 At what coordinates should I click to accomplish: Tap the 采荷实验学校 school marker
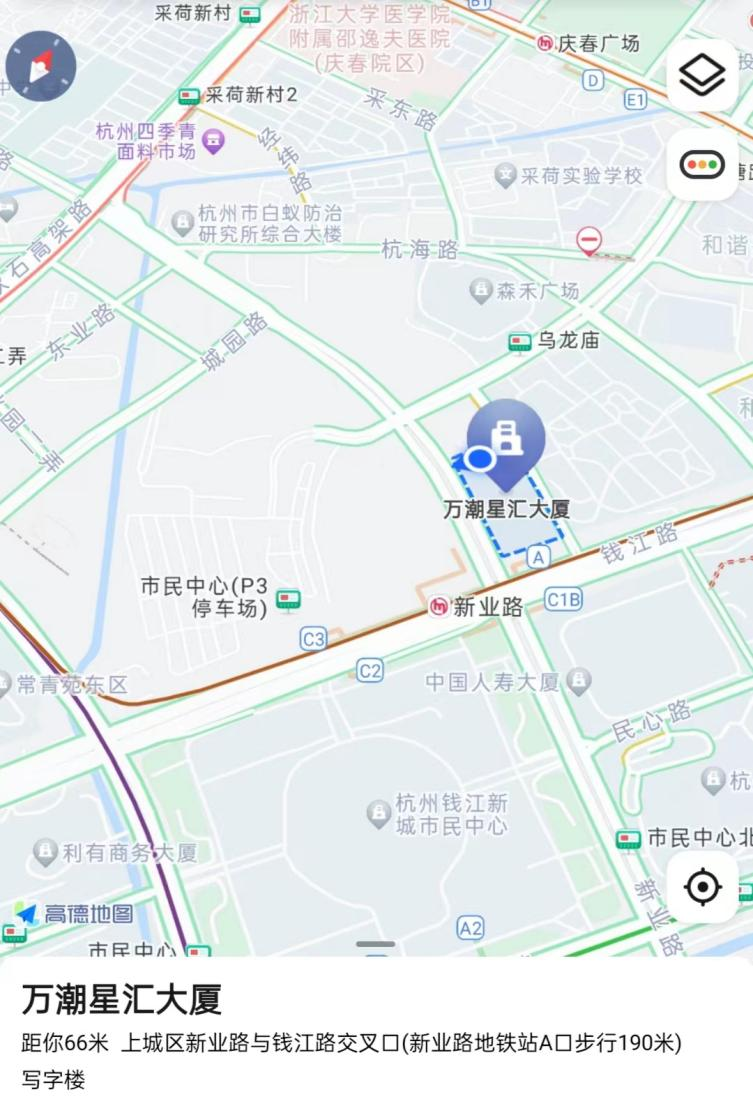pos(507,176)
